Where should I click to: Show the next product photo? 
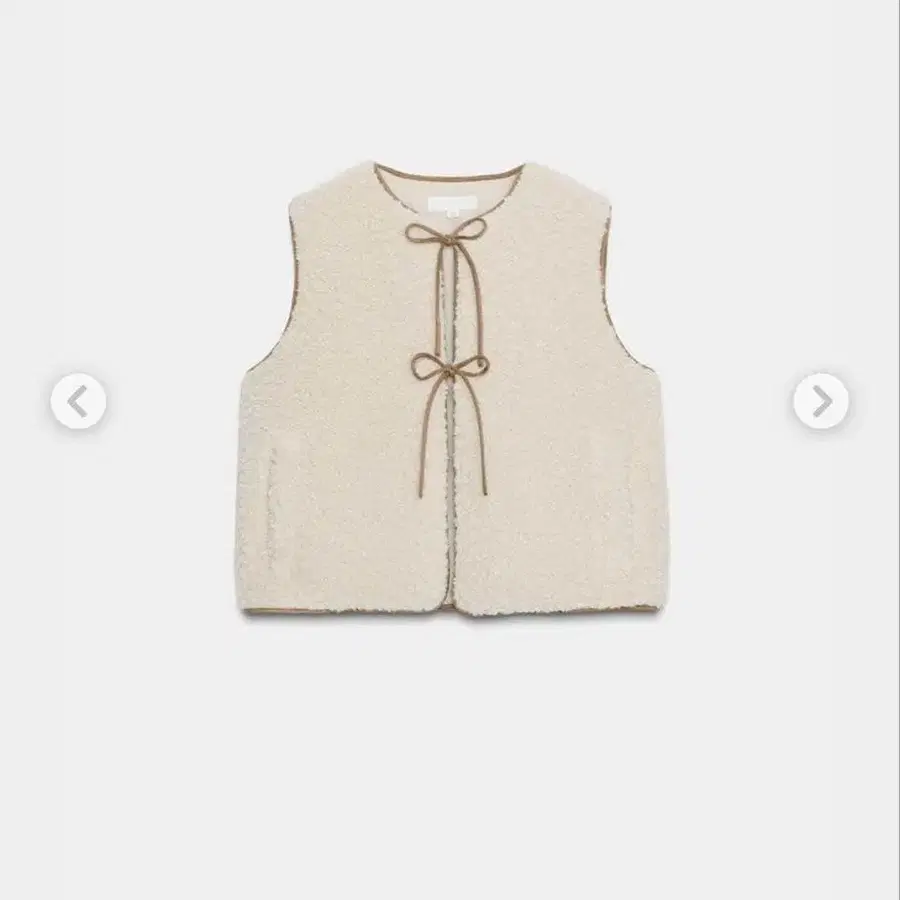click(x=821, y=402)
